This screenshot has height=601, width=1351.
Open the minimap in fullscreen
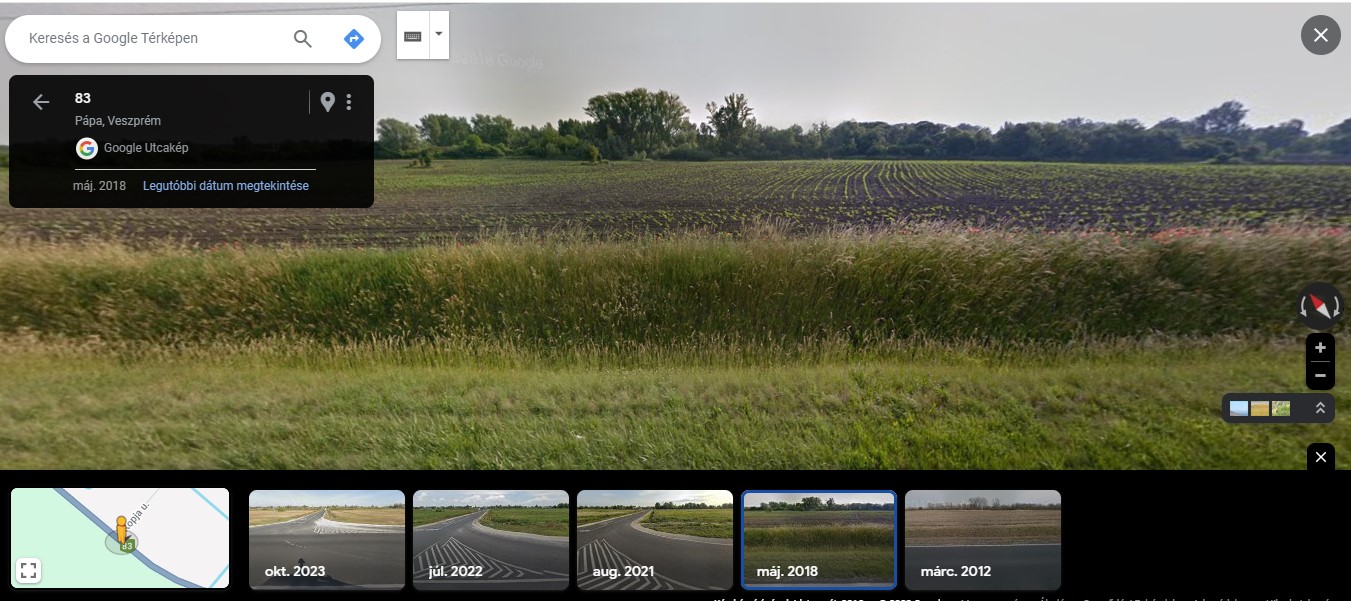pyautogui.click(x=28, y=571)
